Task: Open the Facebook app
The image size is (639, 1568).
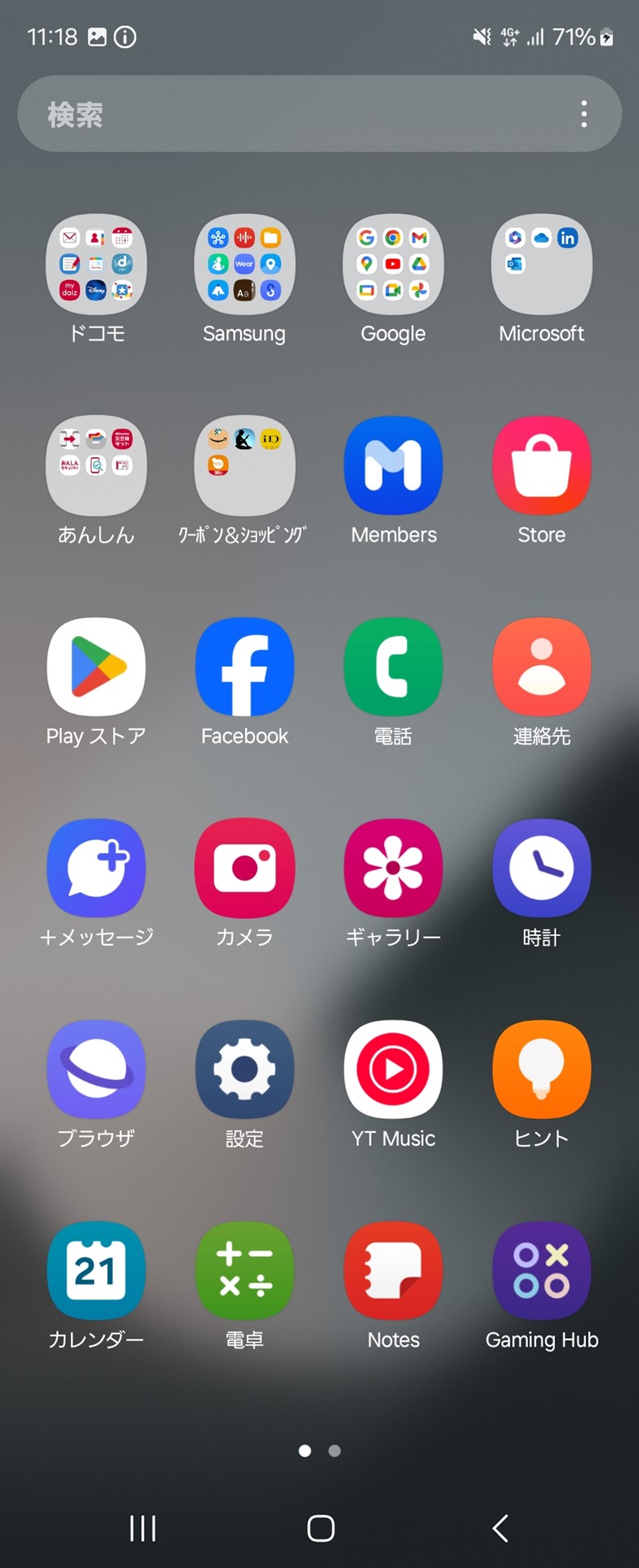Action: (x=244, y=666)
